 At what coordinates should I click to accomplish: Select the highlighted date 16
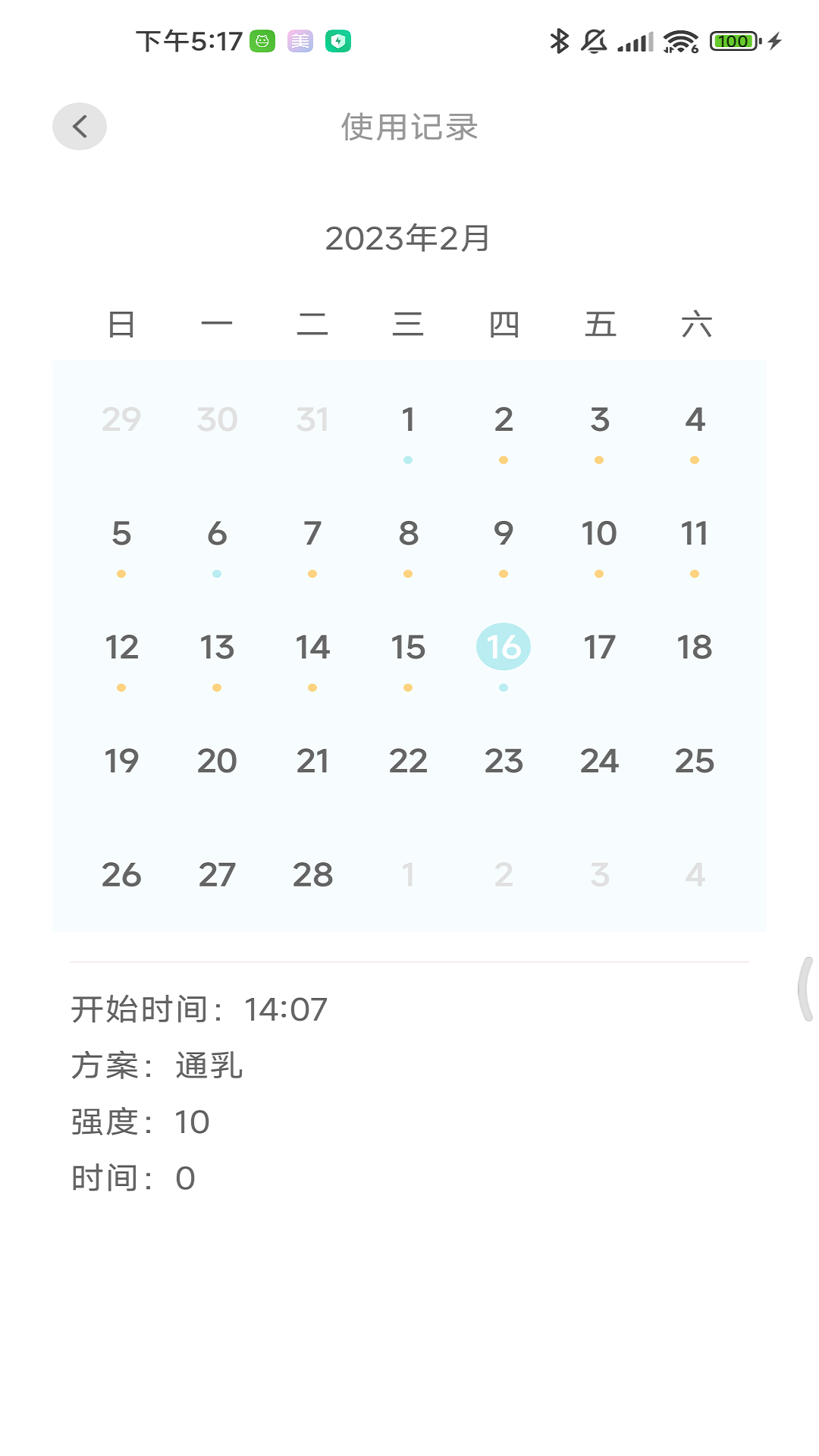[x=504, y=647]
